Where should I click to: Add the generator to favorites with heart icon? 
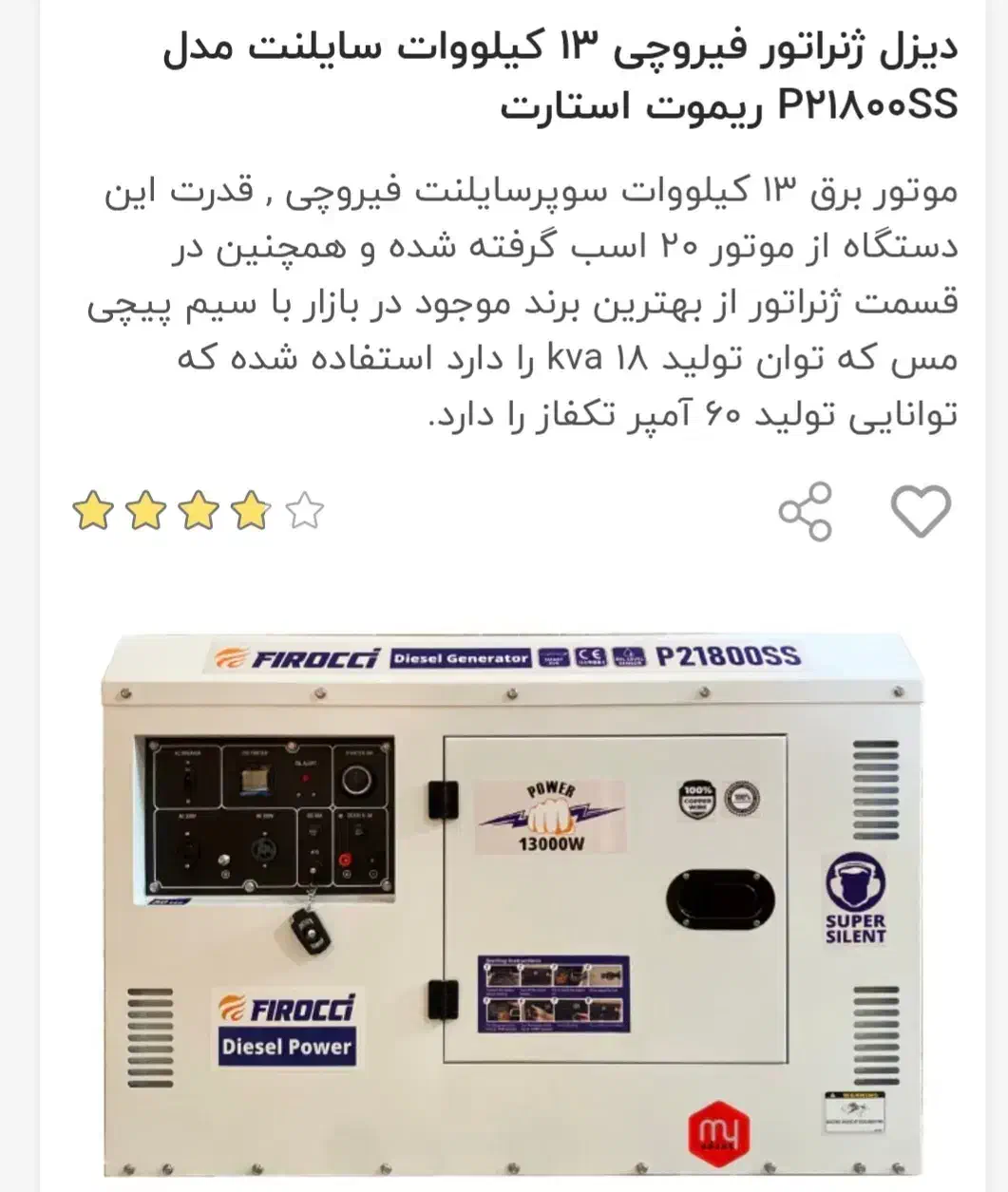[x=921, y=511]
